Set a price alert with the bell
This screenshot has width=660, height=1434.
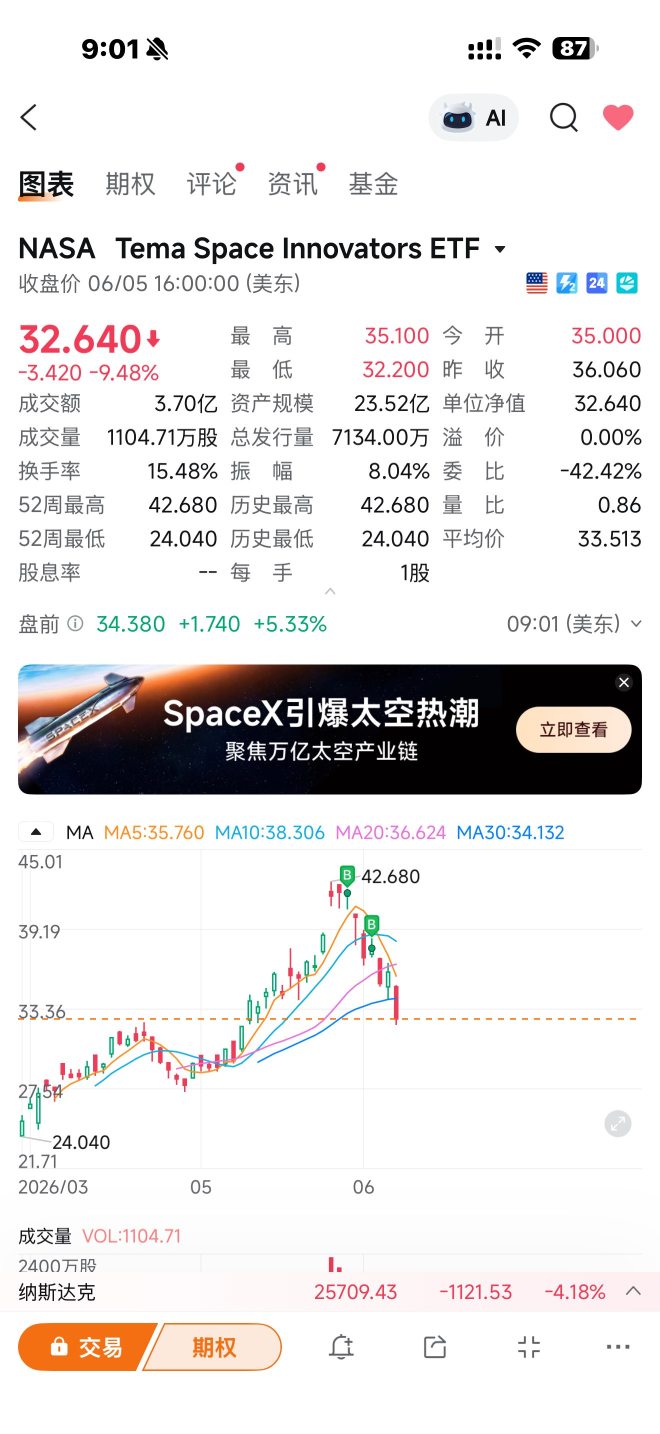341,1347
